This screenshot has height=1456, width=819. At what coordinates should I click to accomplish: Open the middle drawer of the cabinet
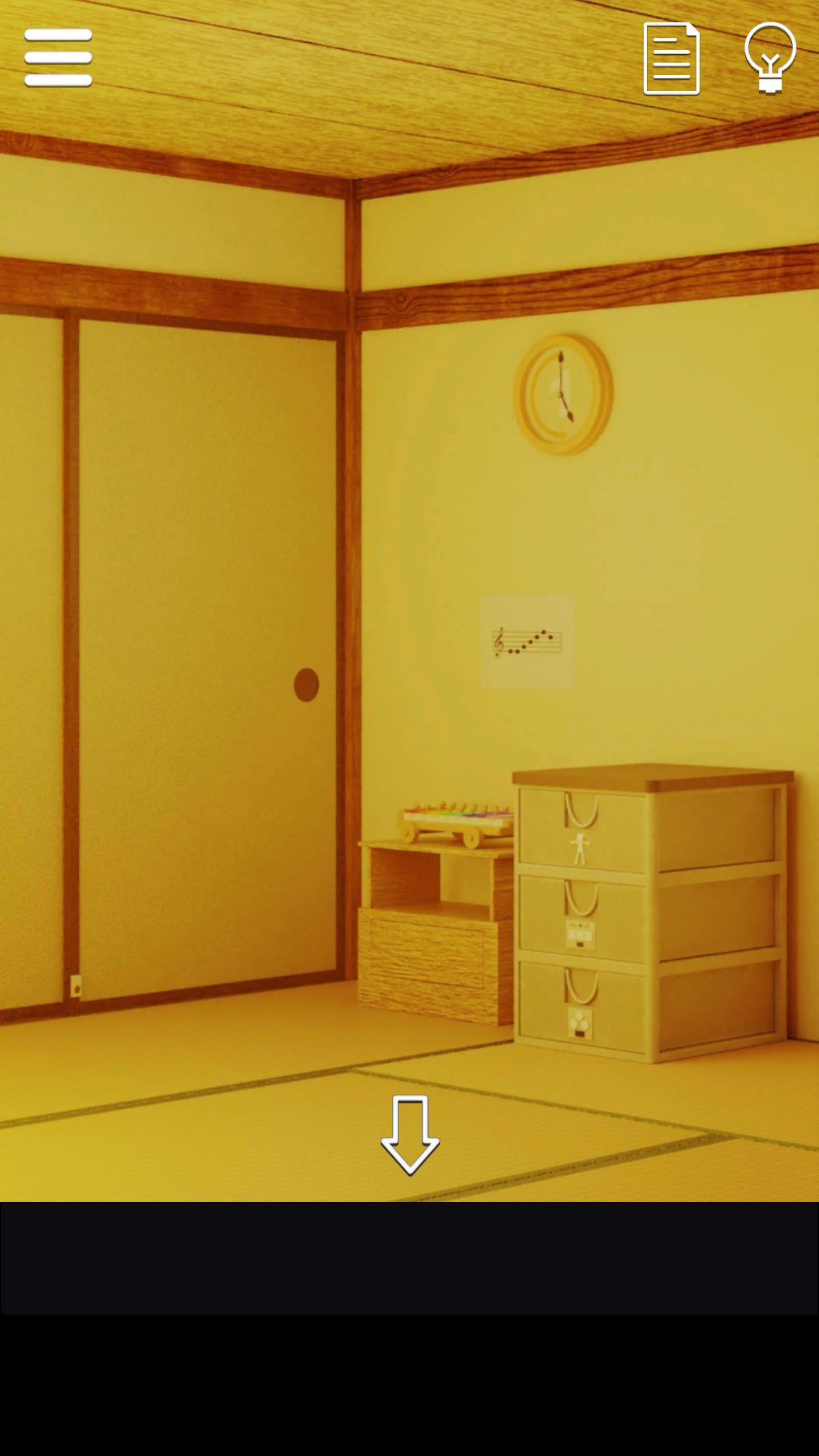tap(582, 917)
